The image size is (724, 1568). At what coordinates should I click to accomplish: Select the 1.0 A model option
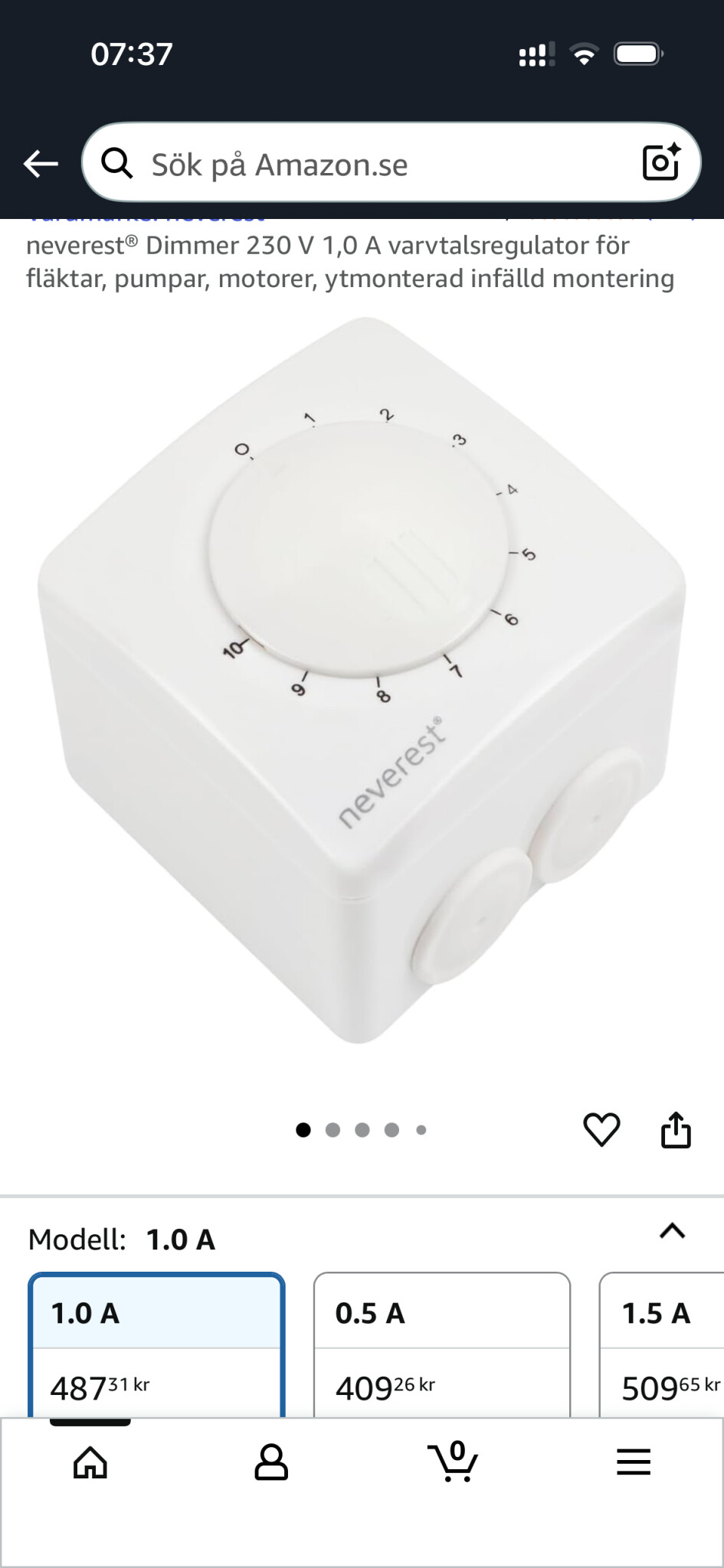[x=156, y=1344]
